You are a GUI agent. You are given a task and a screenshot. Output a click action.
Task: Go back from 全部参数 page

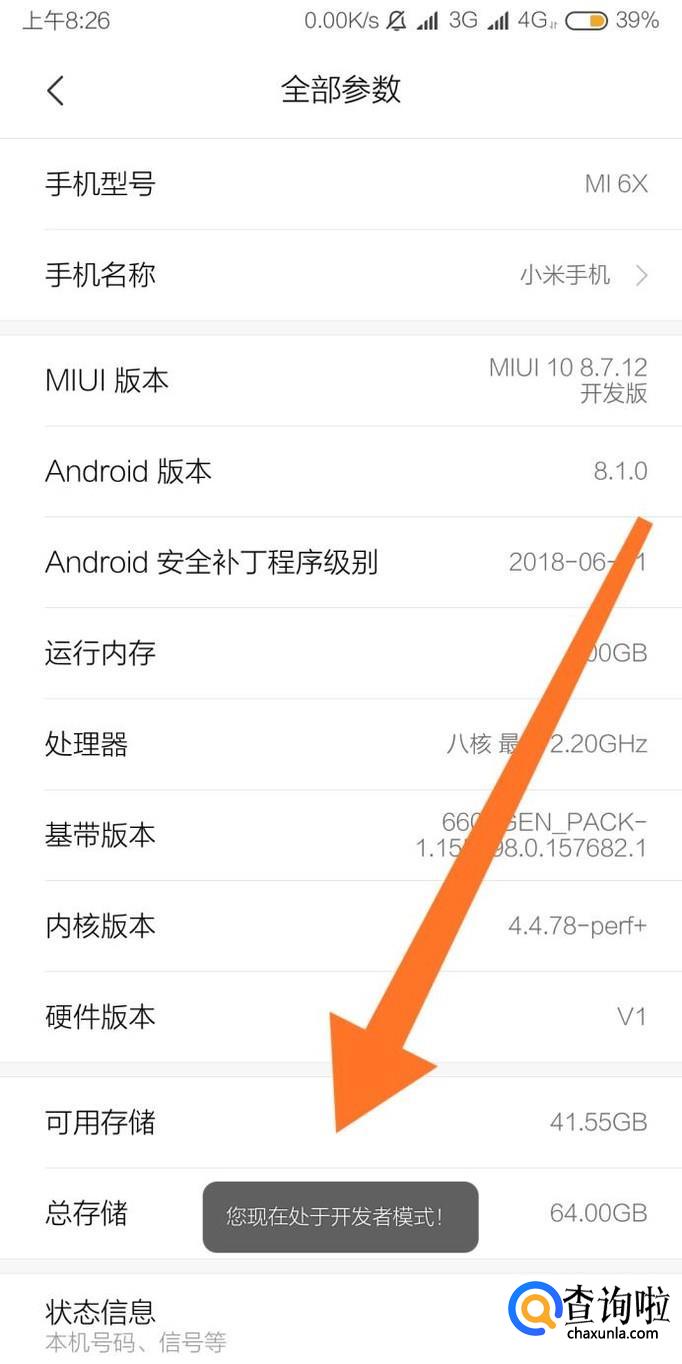(x=55, y=91)
